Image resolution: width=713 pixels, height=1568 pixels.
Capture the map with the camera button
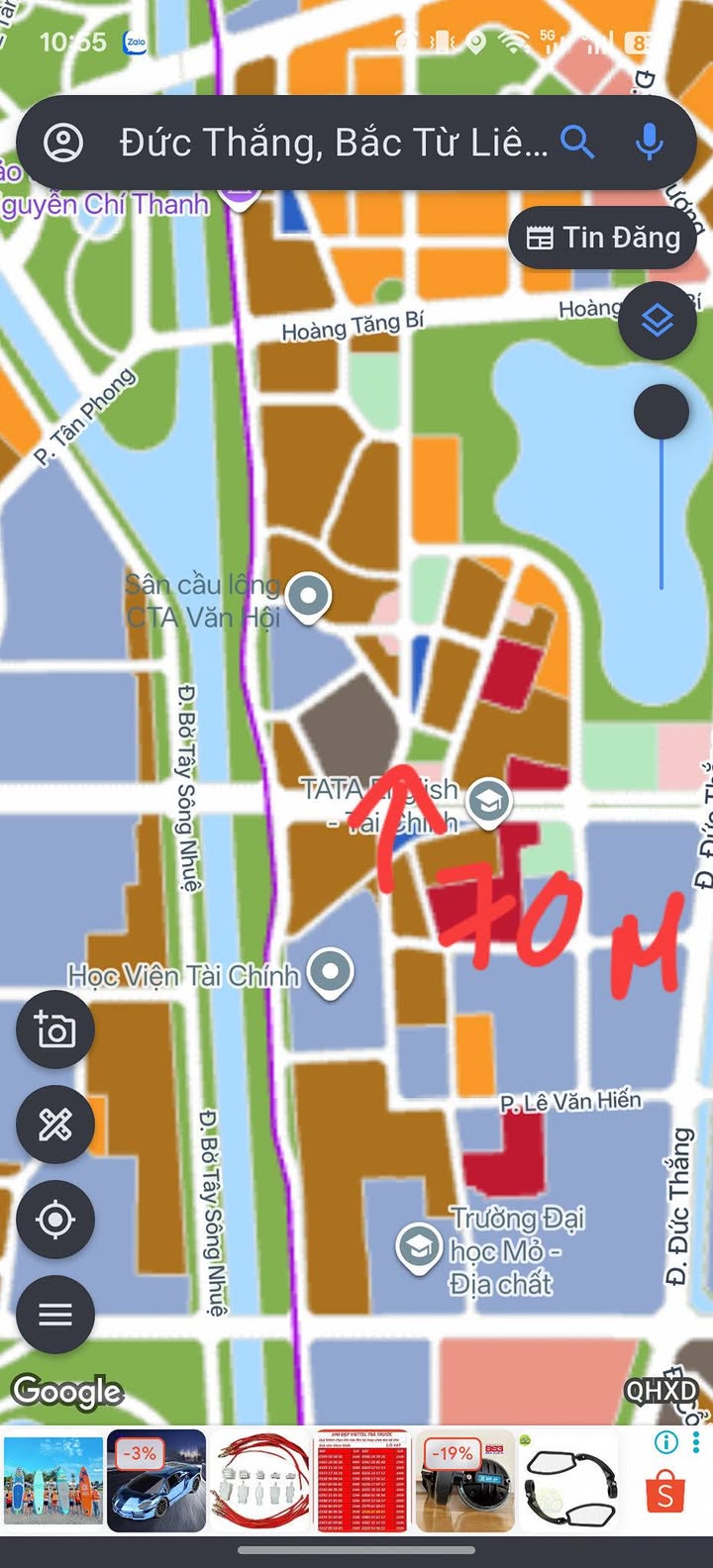pyautogui.click(x=55, y=1029)
